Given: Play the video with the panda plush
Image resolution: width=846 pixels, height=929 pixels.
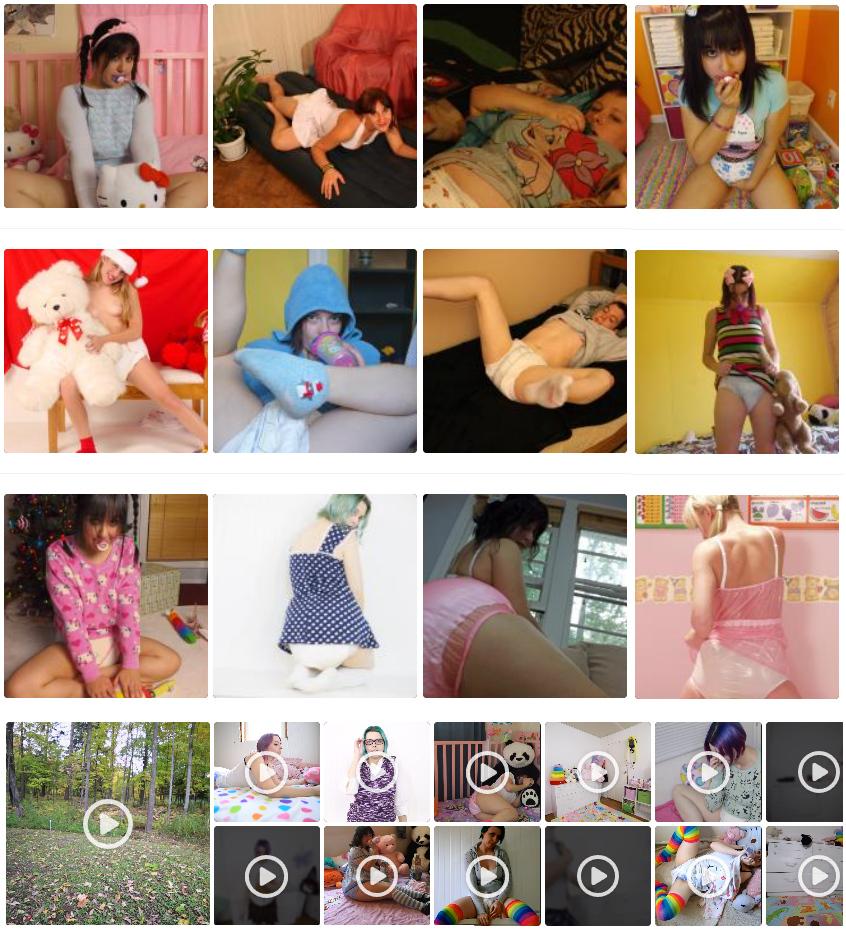Looking at the screenshot, I should point(488,772).
